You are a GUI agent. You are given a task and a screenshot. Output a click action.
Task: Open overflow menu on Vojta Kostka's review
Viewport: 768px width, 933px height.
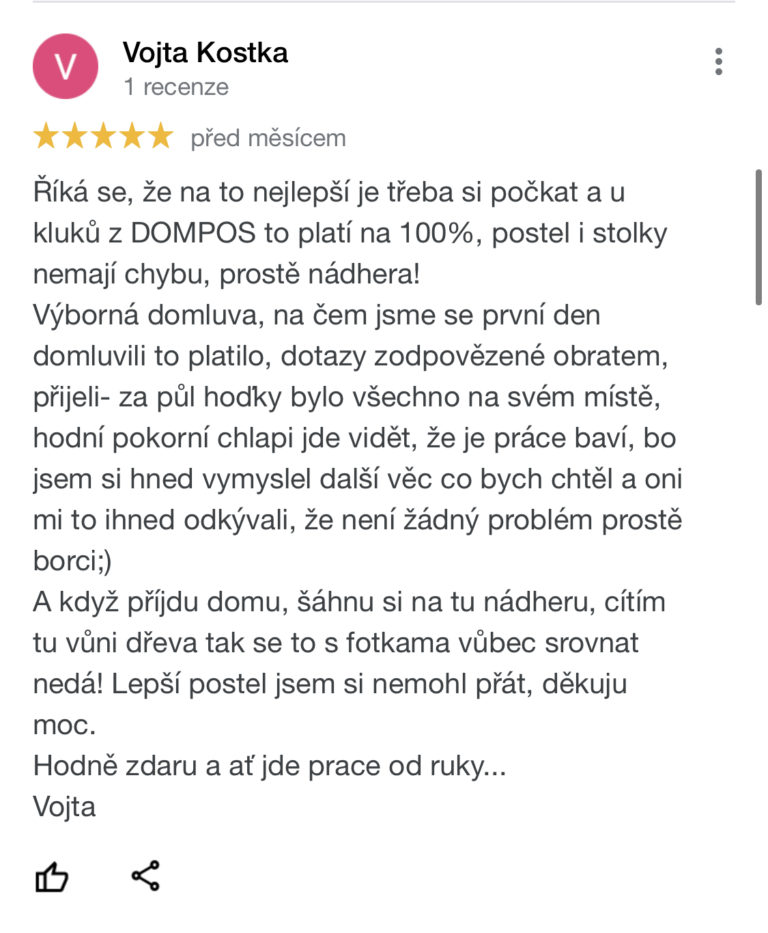[718, 62]
